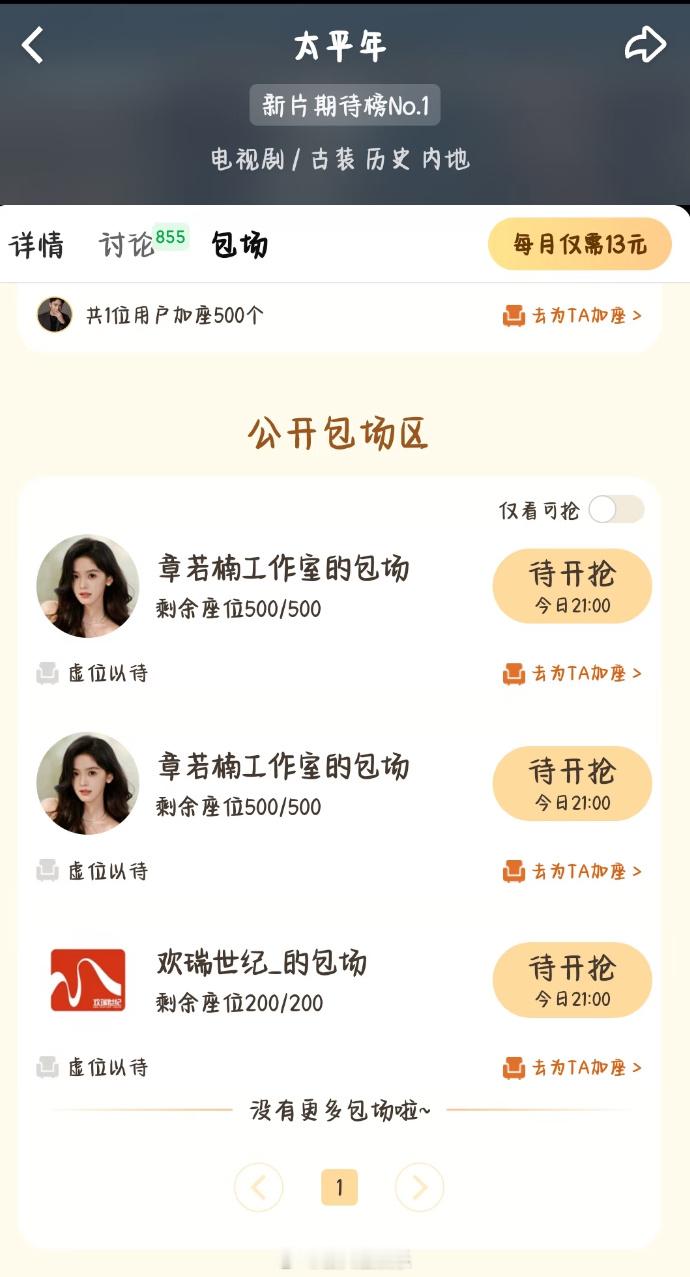Screen dimensions: 690x1277
Task: Tap 待开抢 on the 欢瑞世纪_的包场
Action: pos(572,979)
